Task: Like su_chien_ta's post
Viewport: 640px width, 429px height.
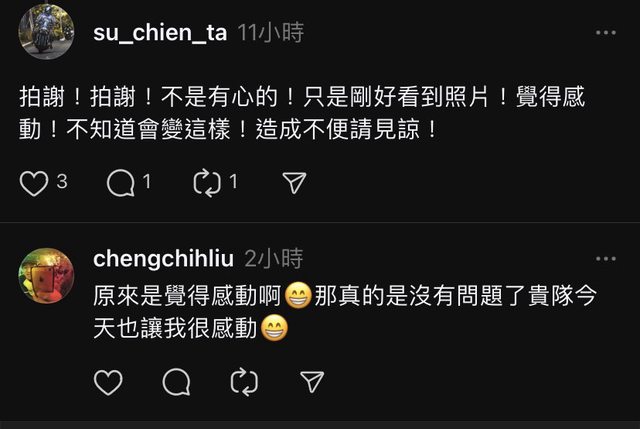Action: 35,183
